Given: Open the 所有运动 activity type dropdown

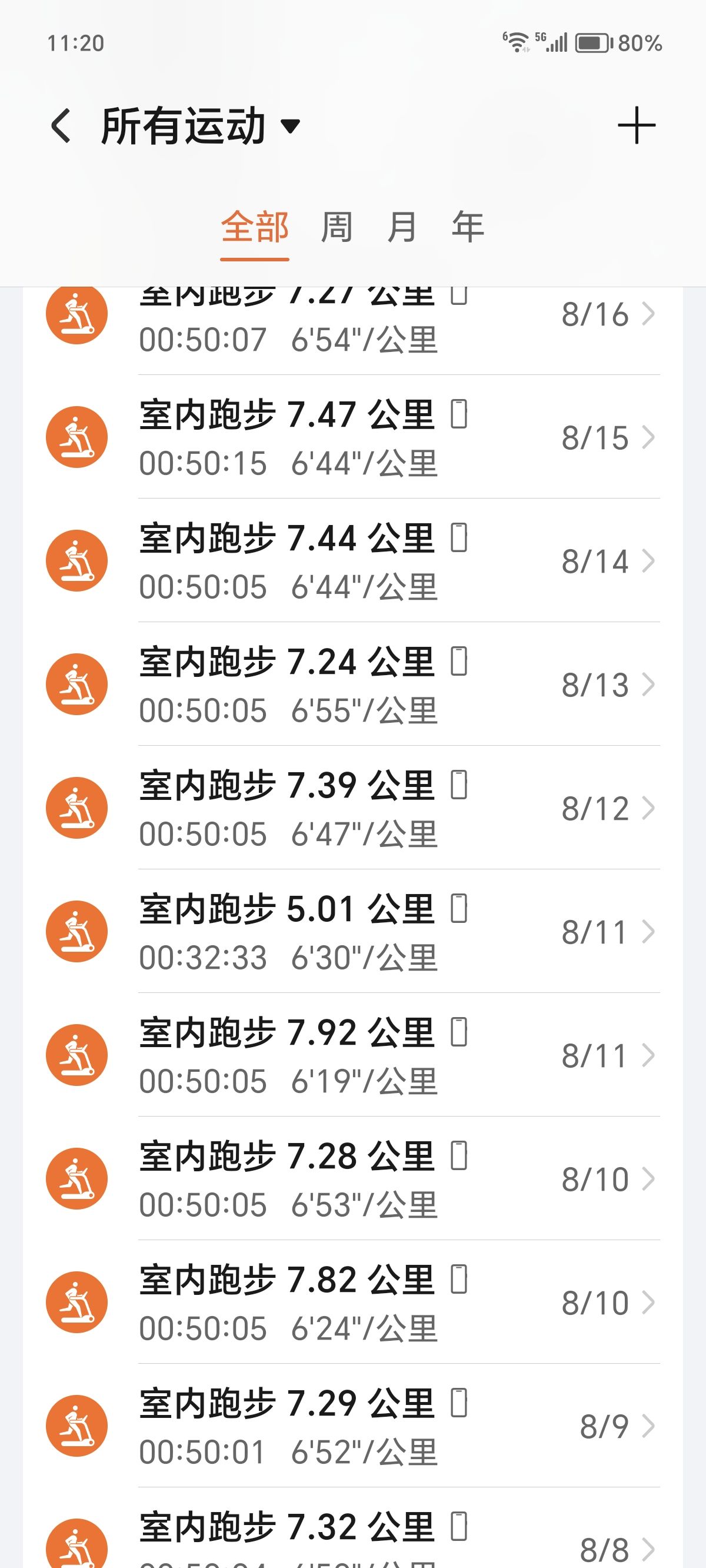Looking at the screenshot, I should (x=201, y=126).
